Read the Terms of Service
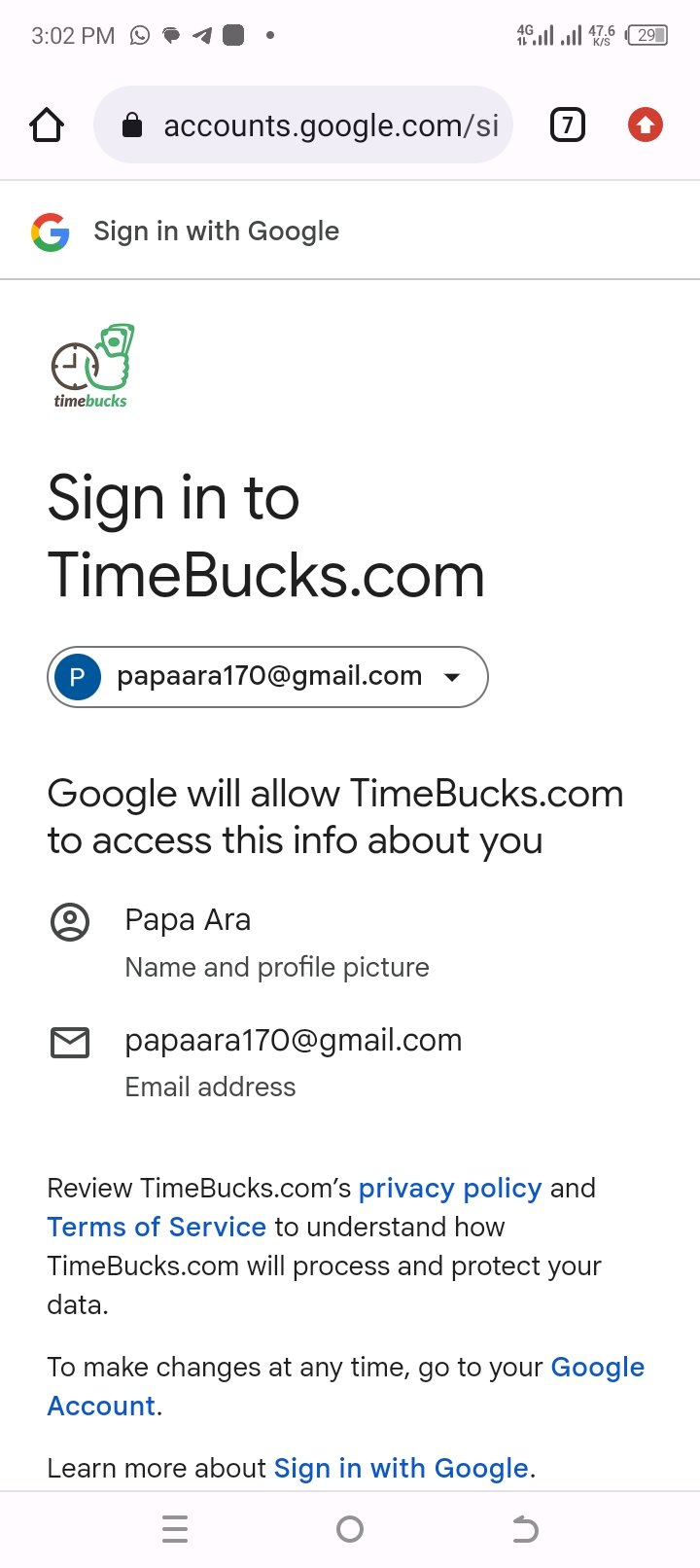This screenshot has height=1568, width=700. 157,1228
